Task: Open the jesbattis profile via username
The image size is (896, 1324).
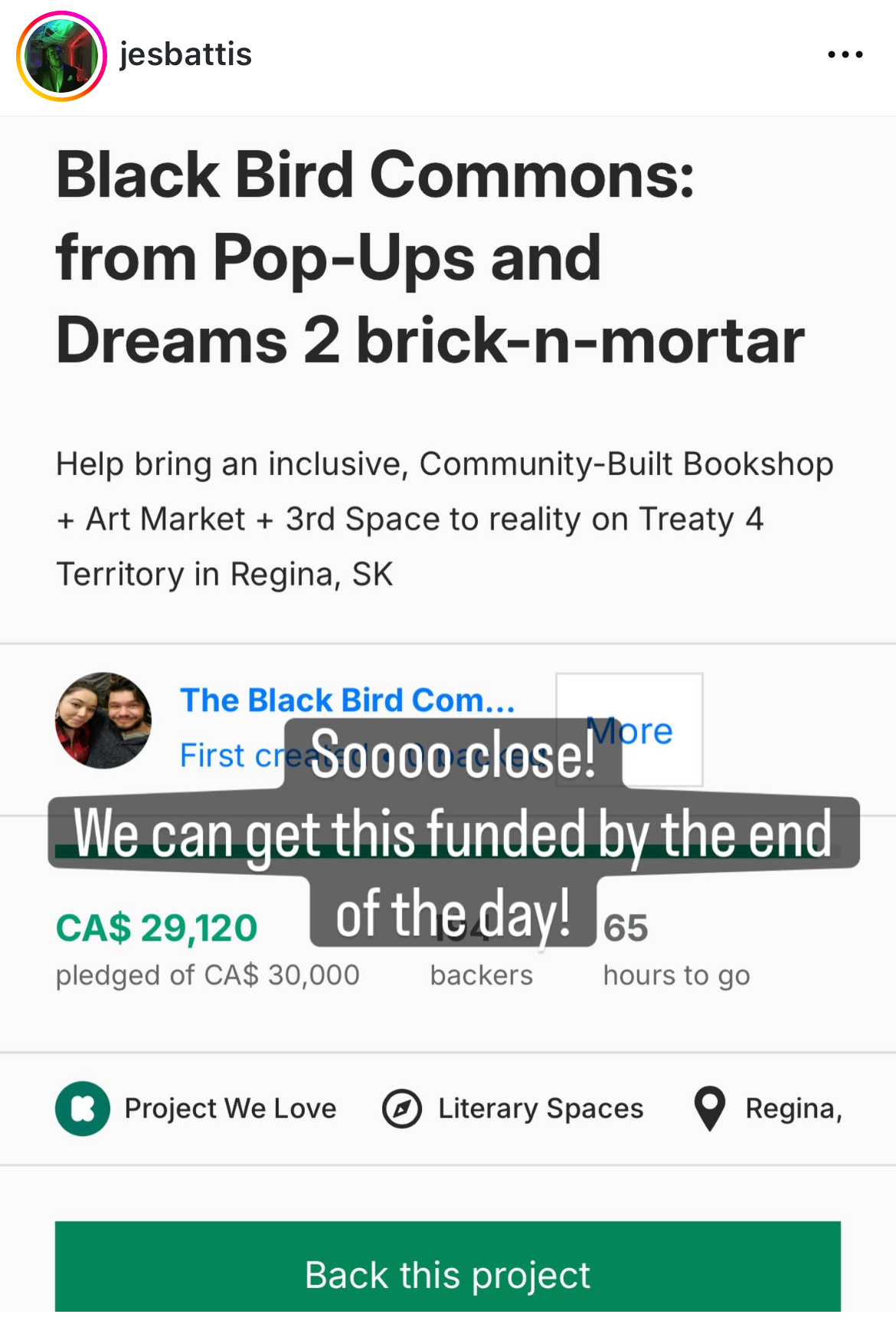Action: pos(185,54)
